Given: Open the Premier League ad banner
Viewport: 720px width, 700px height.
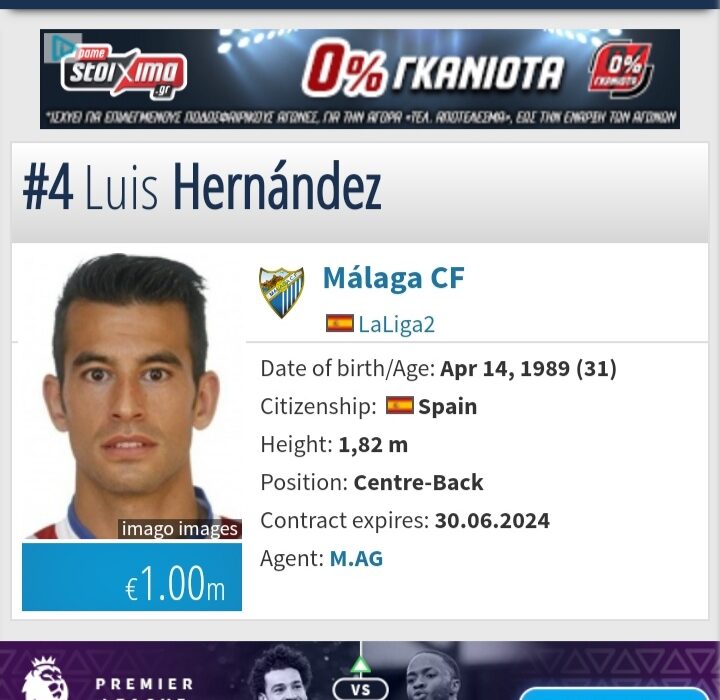Looking at the screenshot, I should 360,672.
